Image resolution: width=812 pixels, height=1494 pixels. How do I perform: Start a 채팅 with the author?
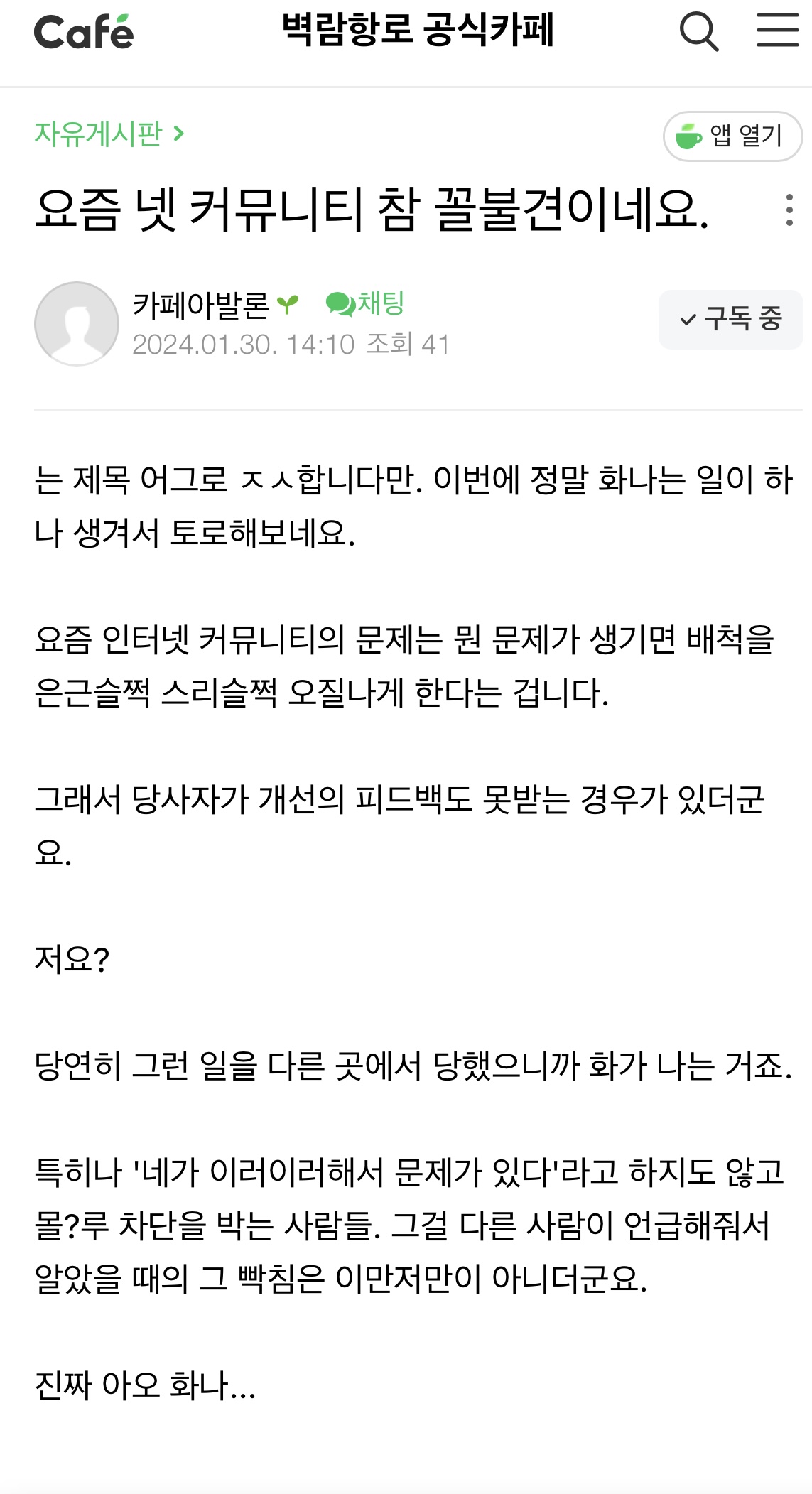[365, 304]
